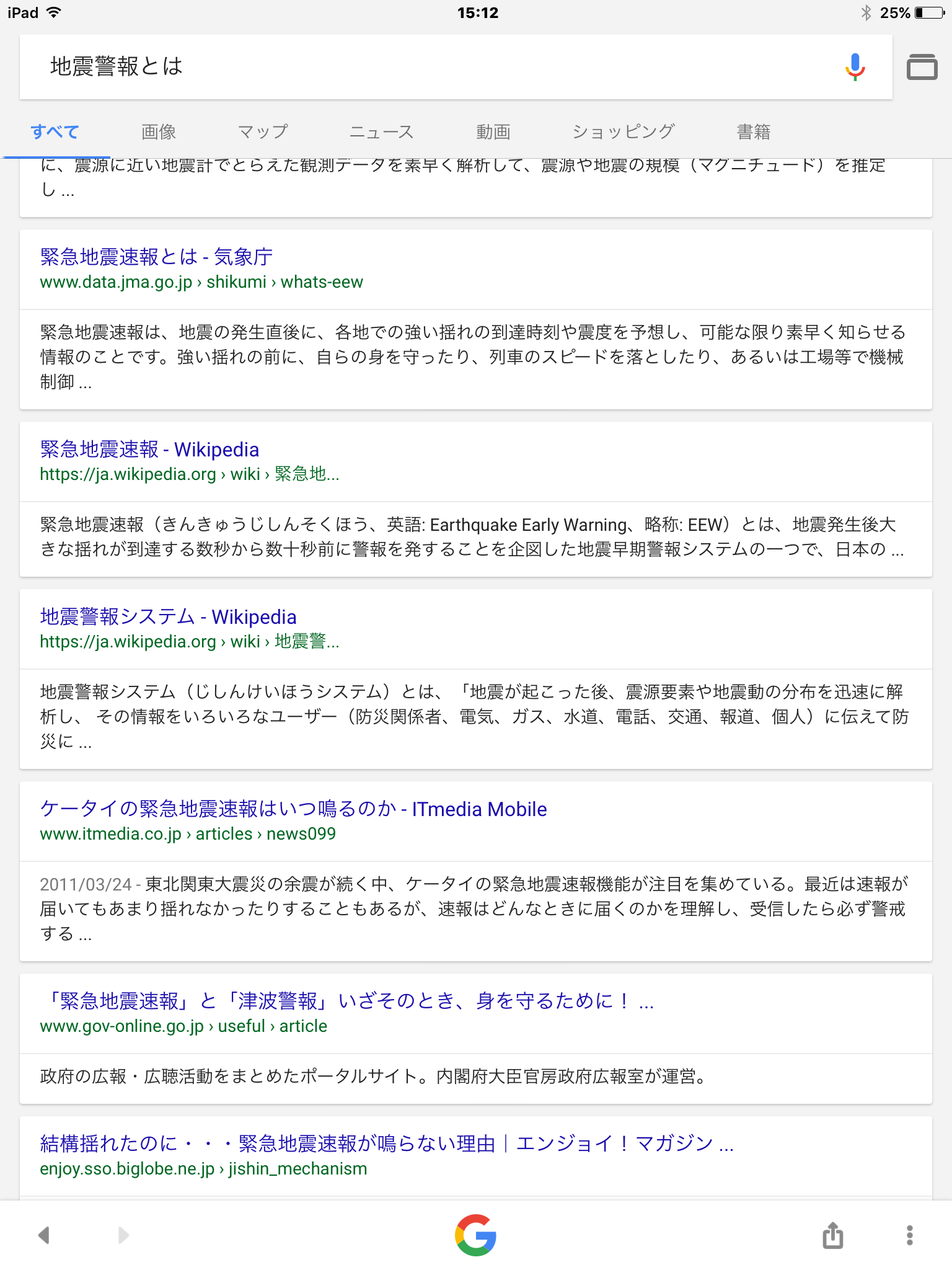The width and height of the screenshot is (952, 1270).
Task: Open 緊急地震速報とは - 気象庁 result
Action: coord(156,257)
